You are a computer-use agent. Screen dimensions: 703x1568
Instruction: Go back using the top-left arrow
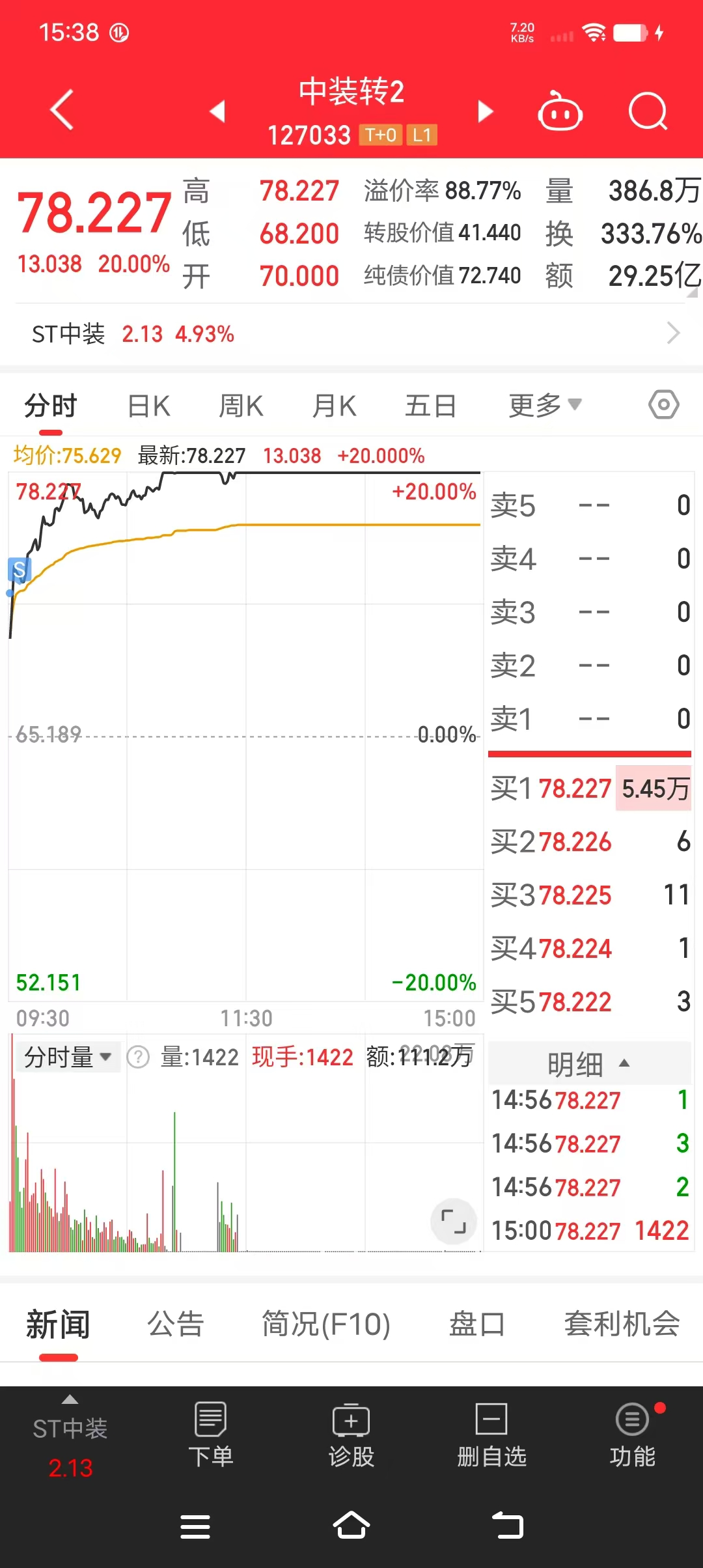point(62,110)
